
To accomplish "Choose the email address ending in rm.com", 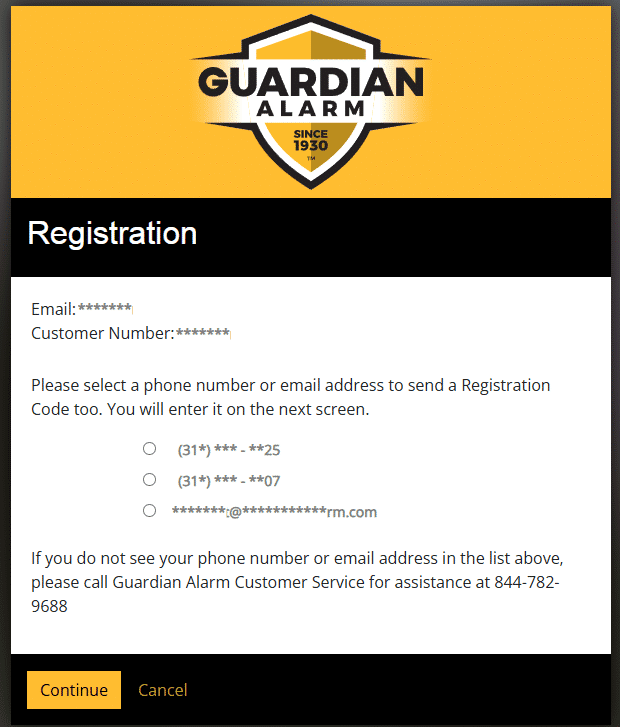I will pos(150,511).
